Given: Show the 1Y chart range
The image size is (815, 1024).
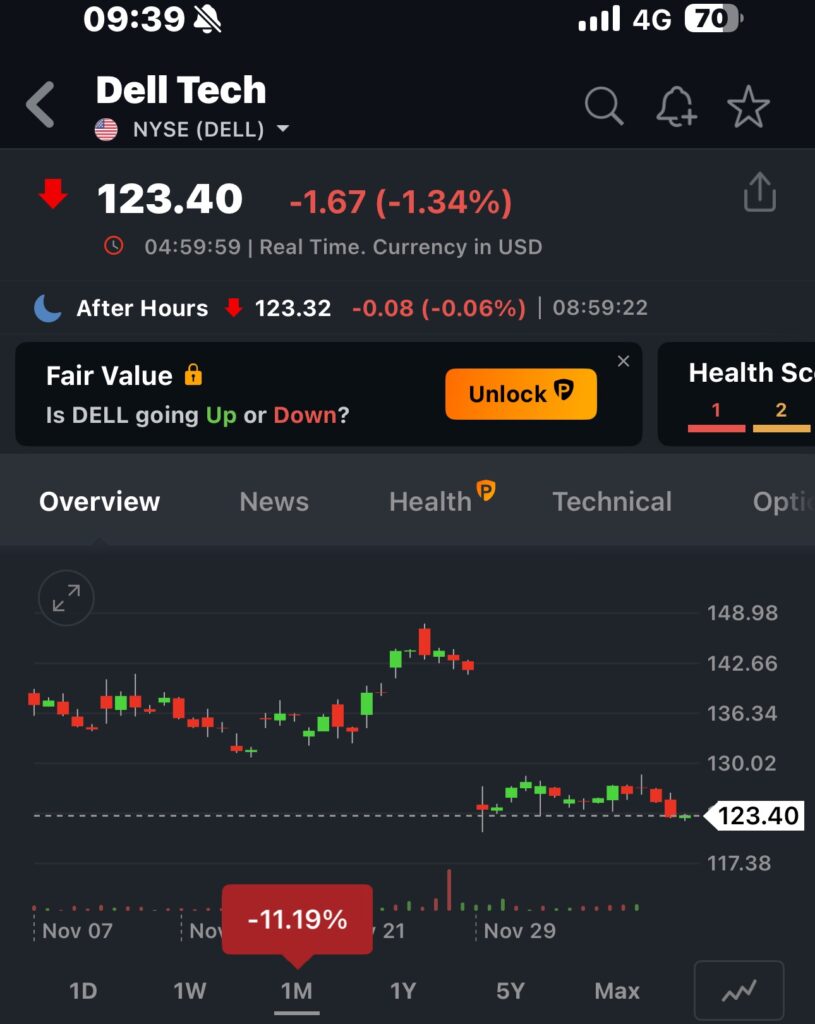Looking at the screenshot, I should [402, 991].
